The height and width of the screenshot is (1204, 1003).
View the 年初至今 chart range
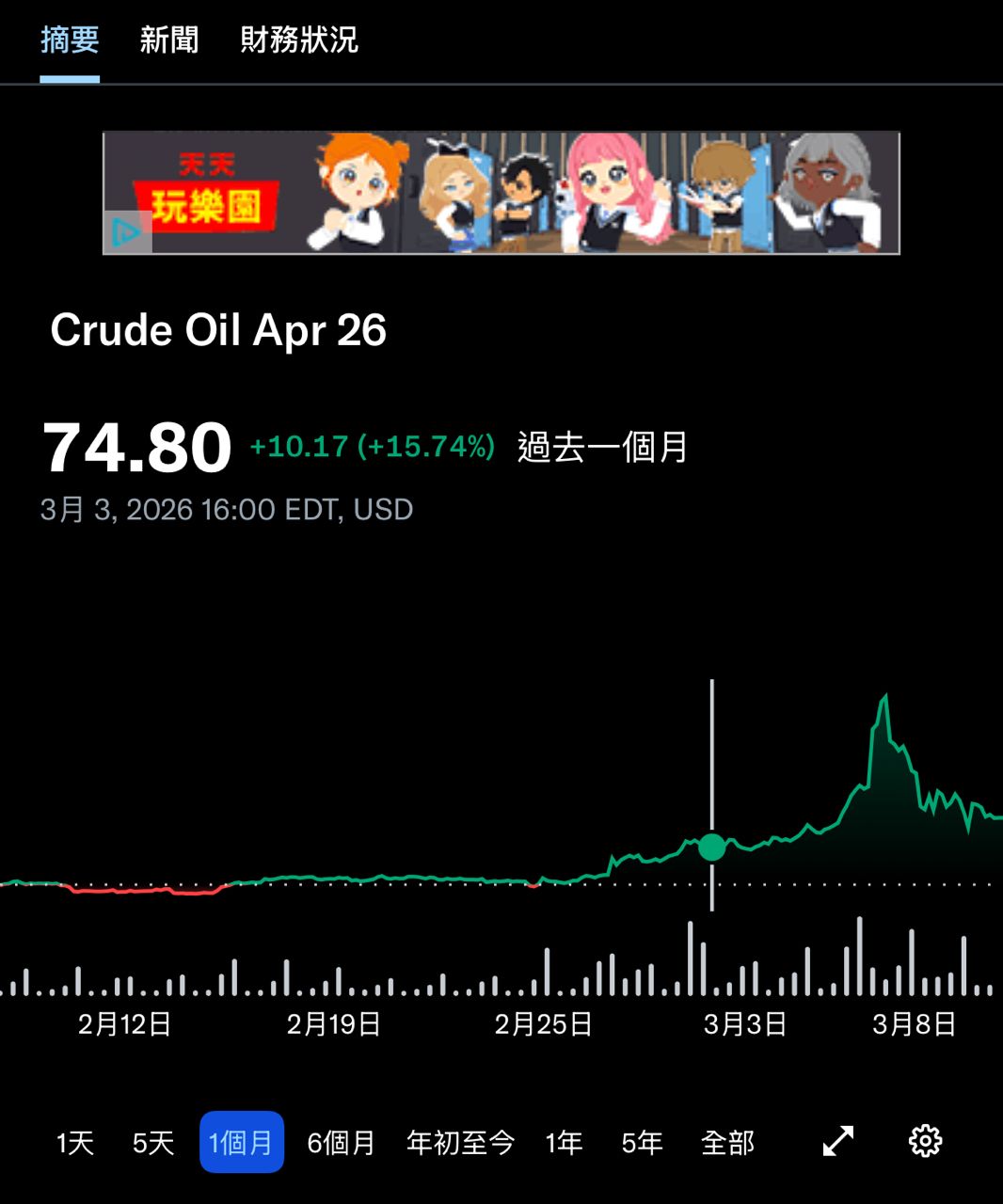460,1143
